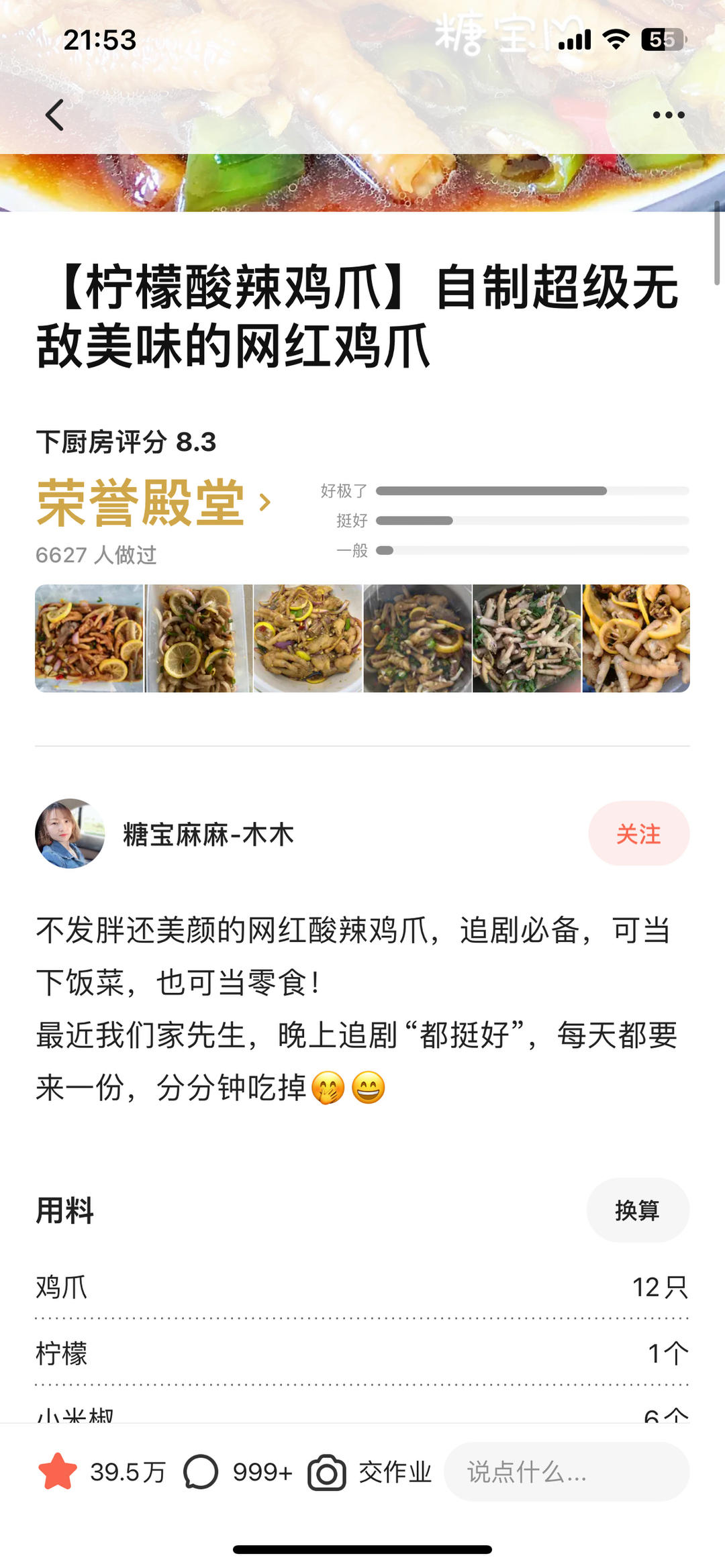Open the first user dish photo
This screenshot has height=1568, width=725.
89,638
